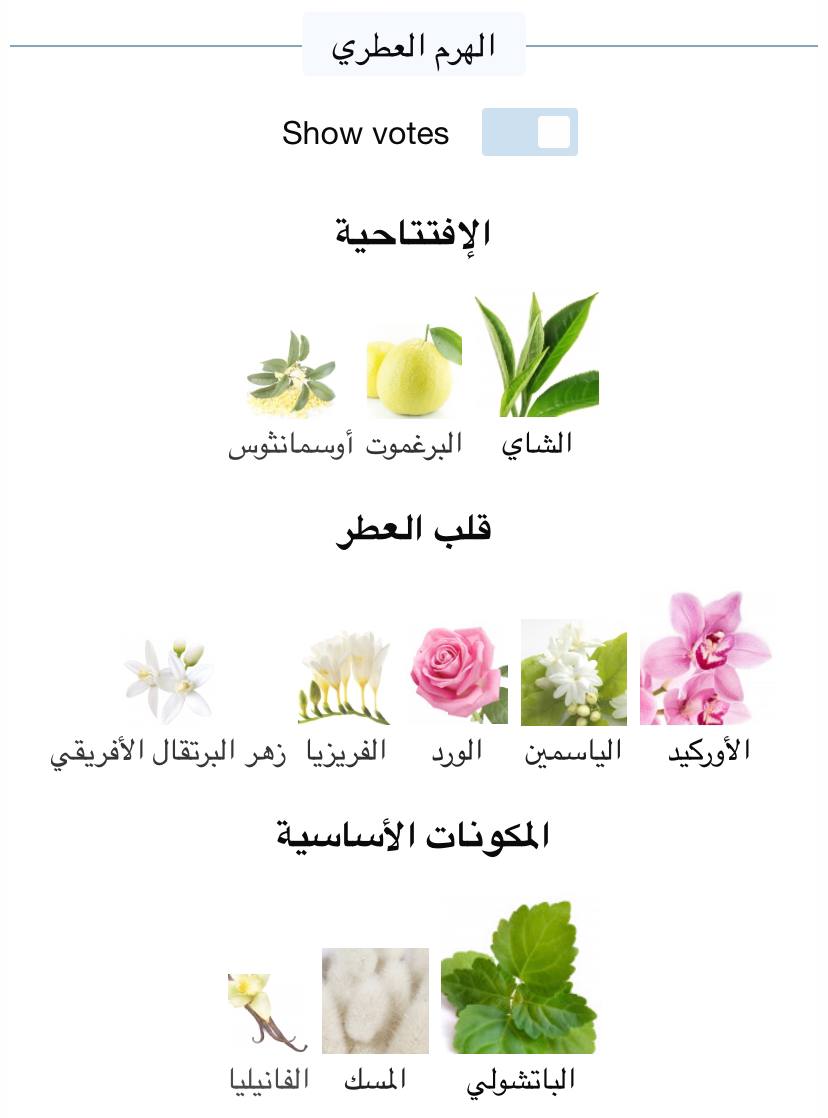Select the المسك (musk) note
This screenshot has width=828, height=1118.
(375, 1001)
